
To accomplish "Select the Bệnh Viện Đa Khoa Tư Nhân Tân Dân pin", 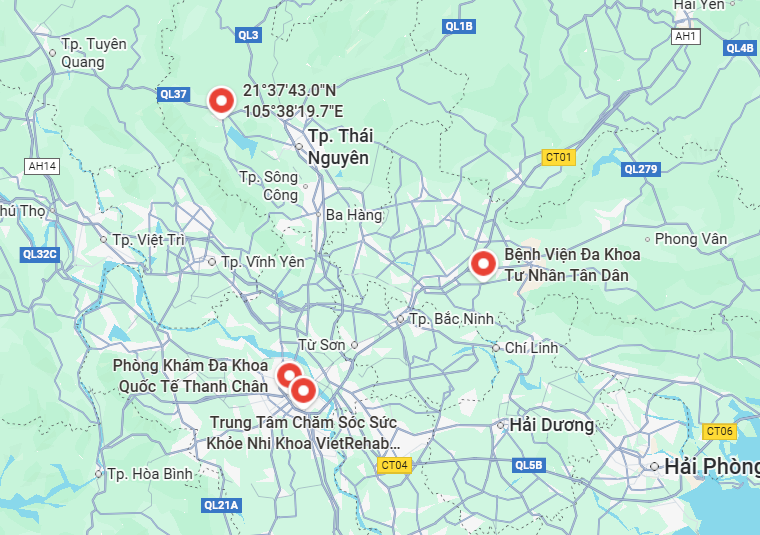I will tap(483, 264).
